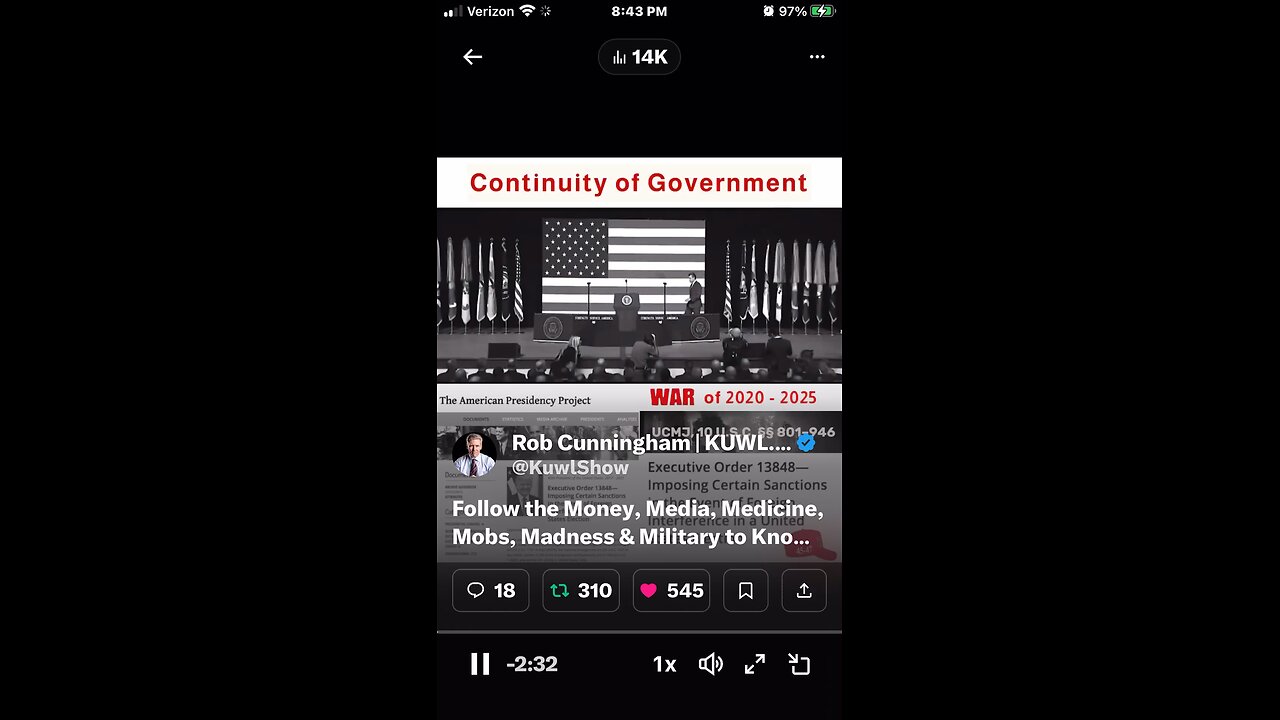Change the 1x playback speed
The width and height of the screenshot is (1280, 720).
[664, 664]
